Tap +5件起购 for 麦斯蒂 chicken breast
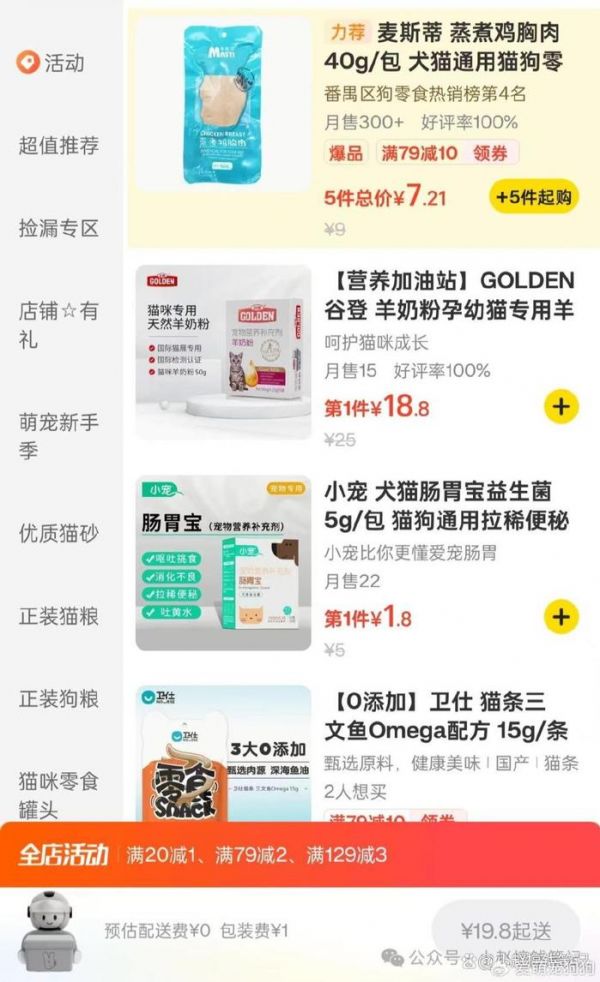The width and height of the screenshot is (600, 982). [534, 197]
